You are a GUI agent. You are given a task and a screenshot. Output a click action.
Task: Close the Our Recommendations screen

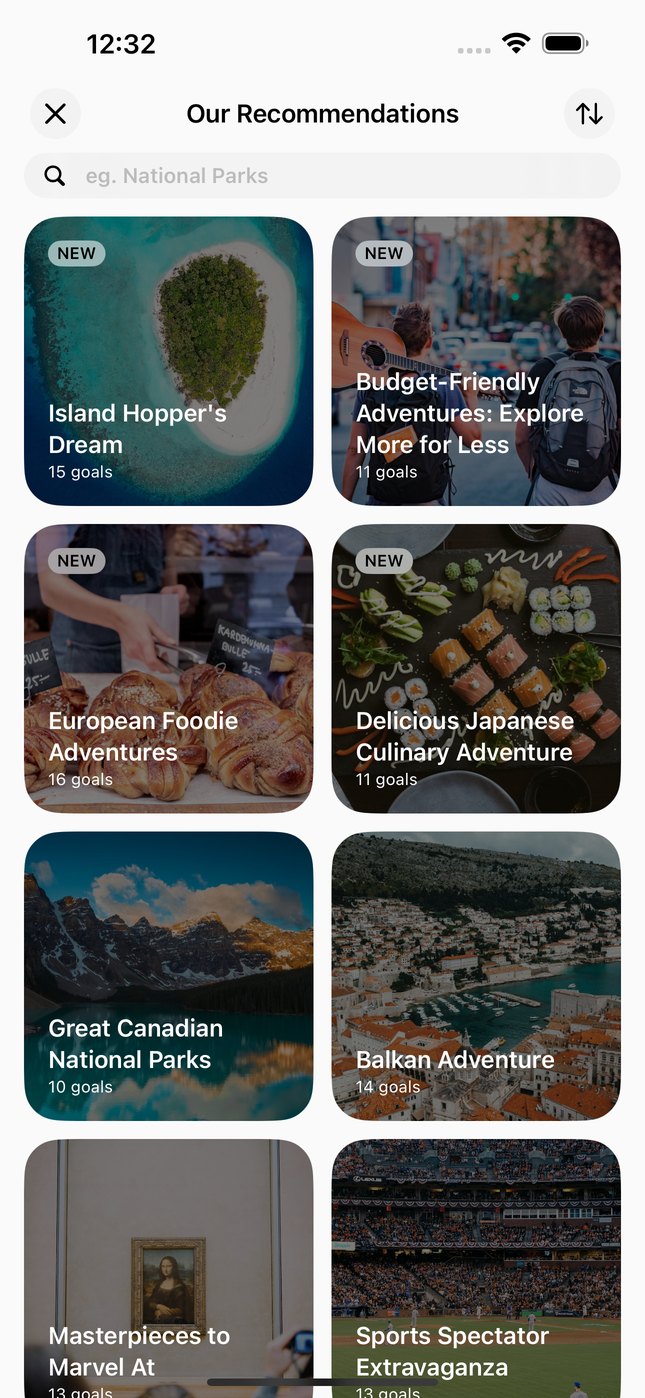tap(56, 114)
